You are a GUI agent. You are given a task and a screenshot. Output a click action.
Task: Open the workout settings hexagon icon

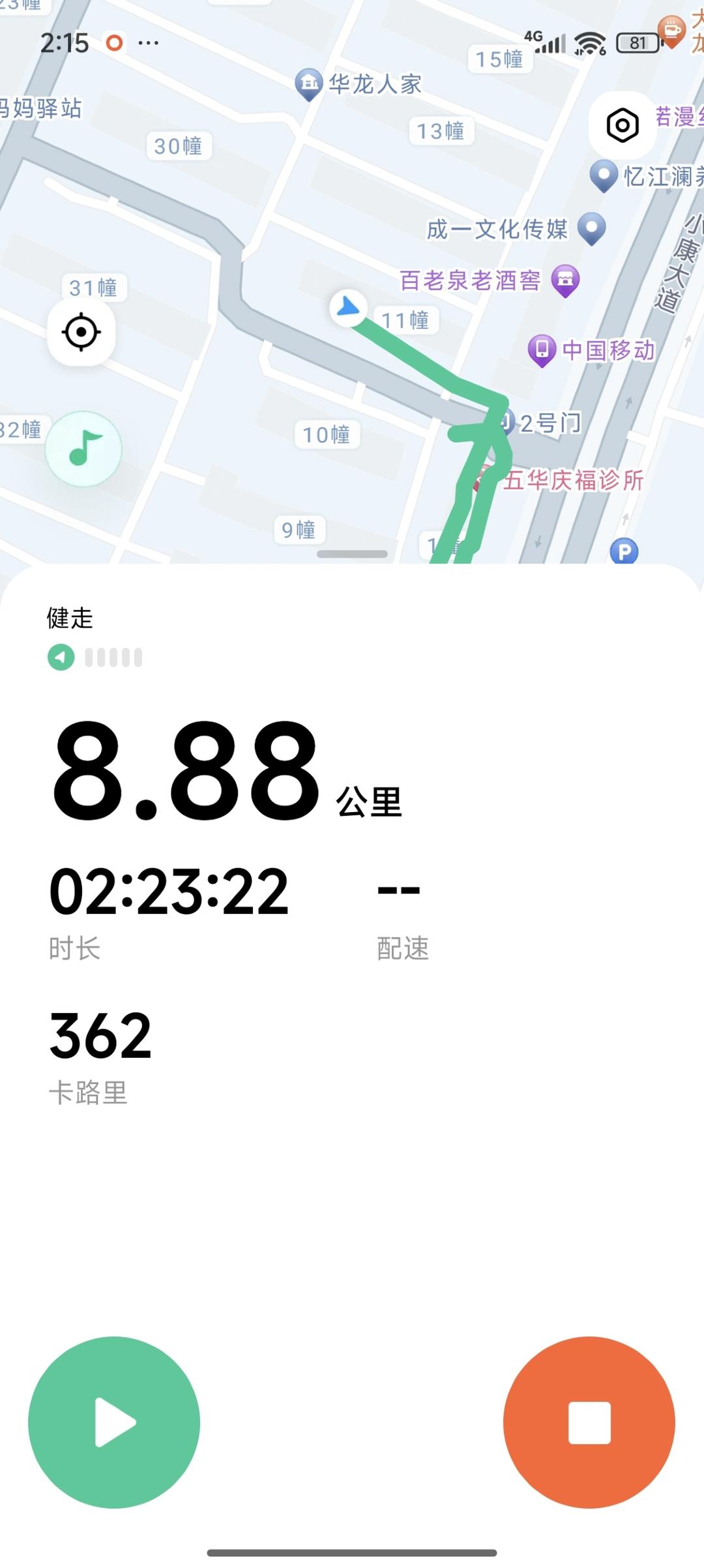pyautogui.click(x=622, y=125)
